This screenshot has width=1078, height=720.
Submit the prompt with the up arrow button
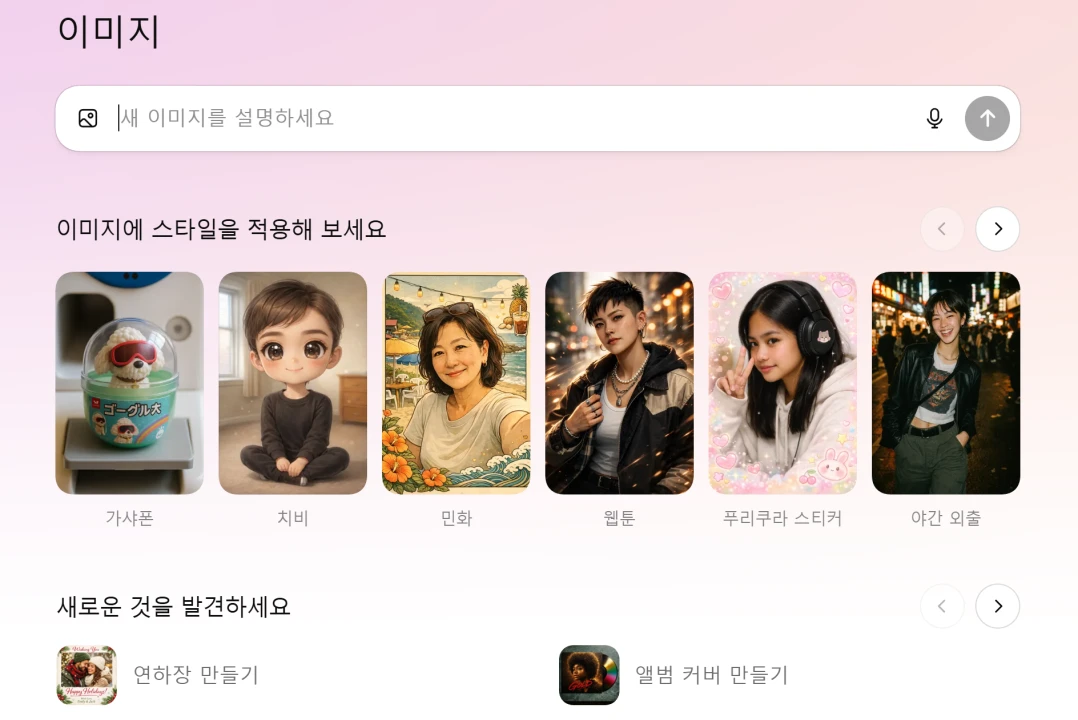[x=987, y=118]
